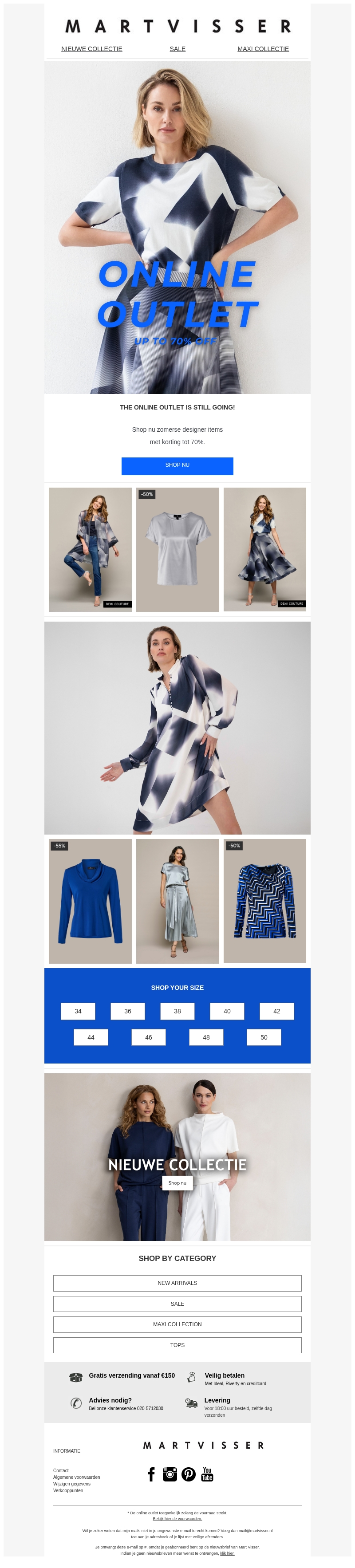Open the SALE link at top
Image resolution: width=355 pixels, height=1568 pixels.
coord(177,49)
